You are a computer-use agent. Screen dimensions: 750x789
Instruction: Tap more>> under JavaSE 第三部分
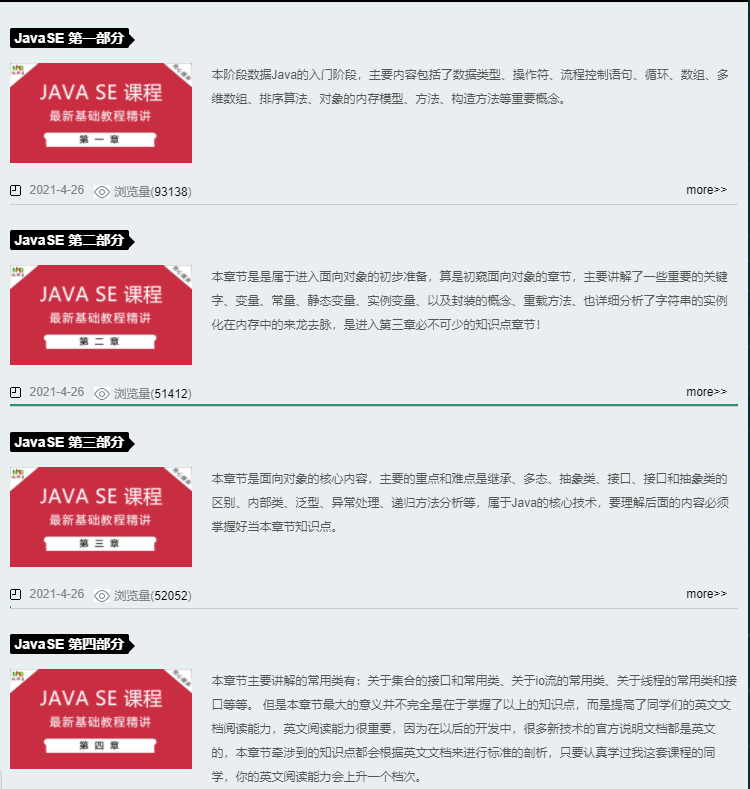pyautogui.click(x=706, y=594)
